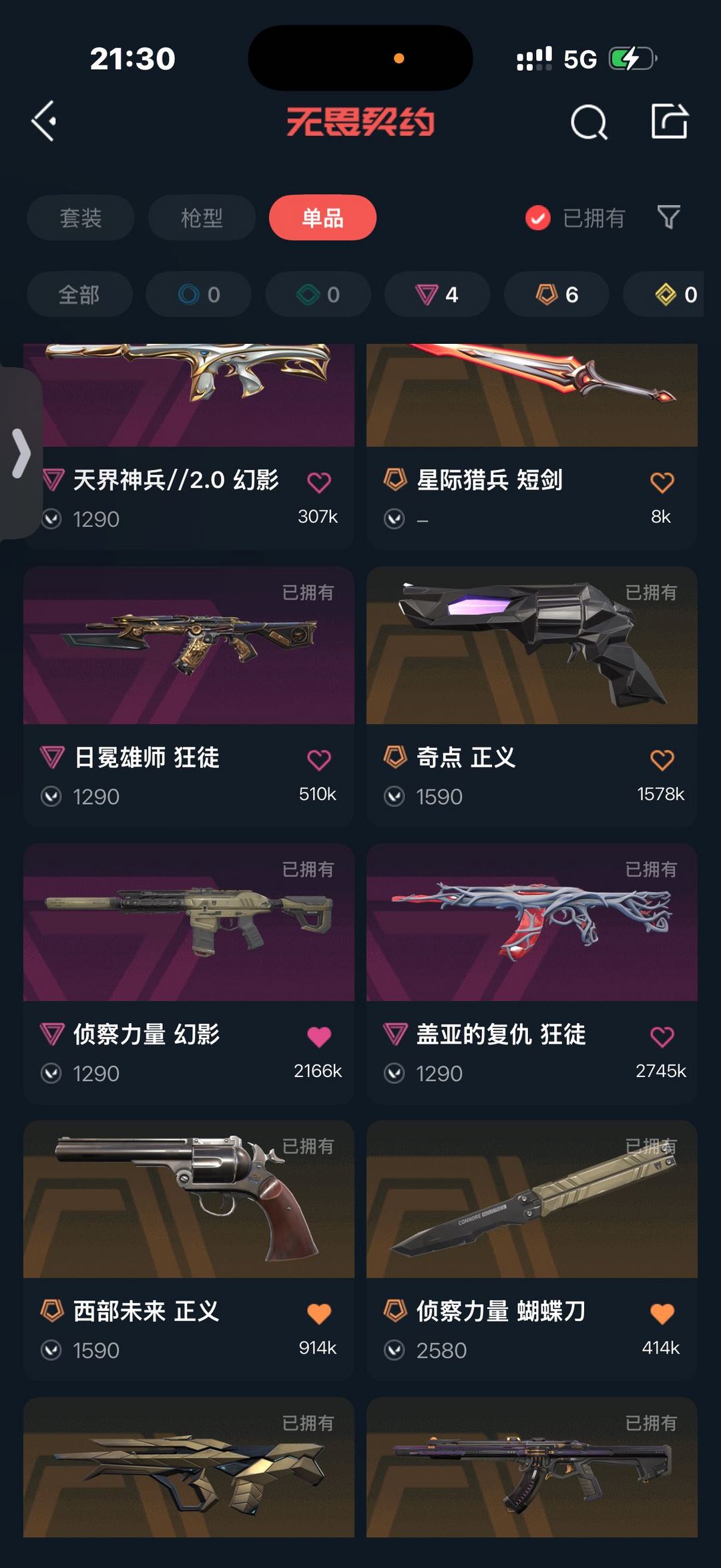
Task: Select the pink Premium rarity filter showing 4
Action: (436, 295)
